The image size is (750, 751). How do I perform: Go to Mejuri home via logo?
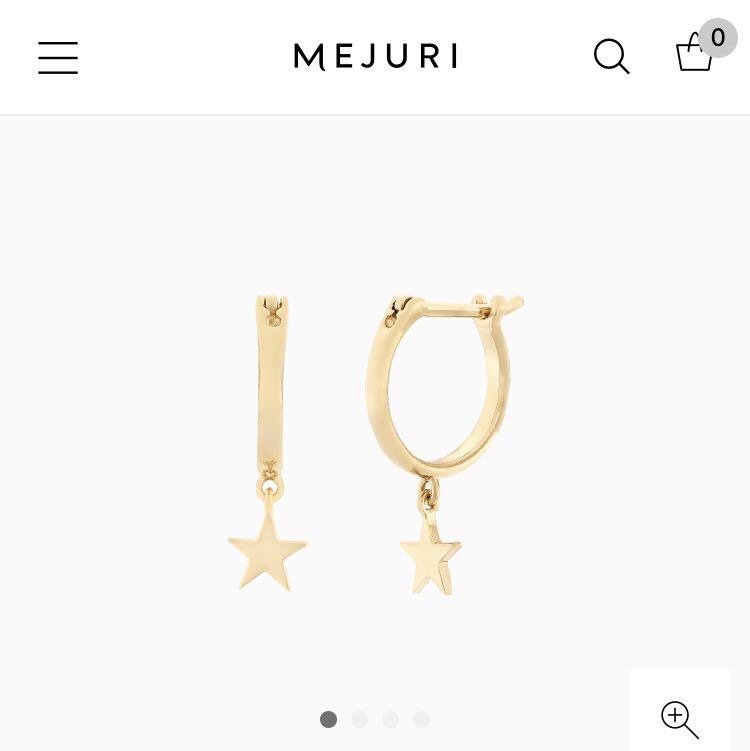[375, 56]
